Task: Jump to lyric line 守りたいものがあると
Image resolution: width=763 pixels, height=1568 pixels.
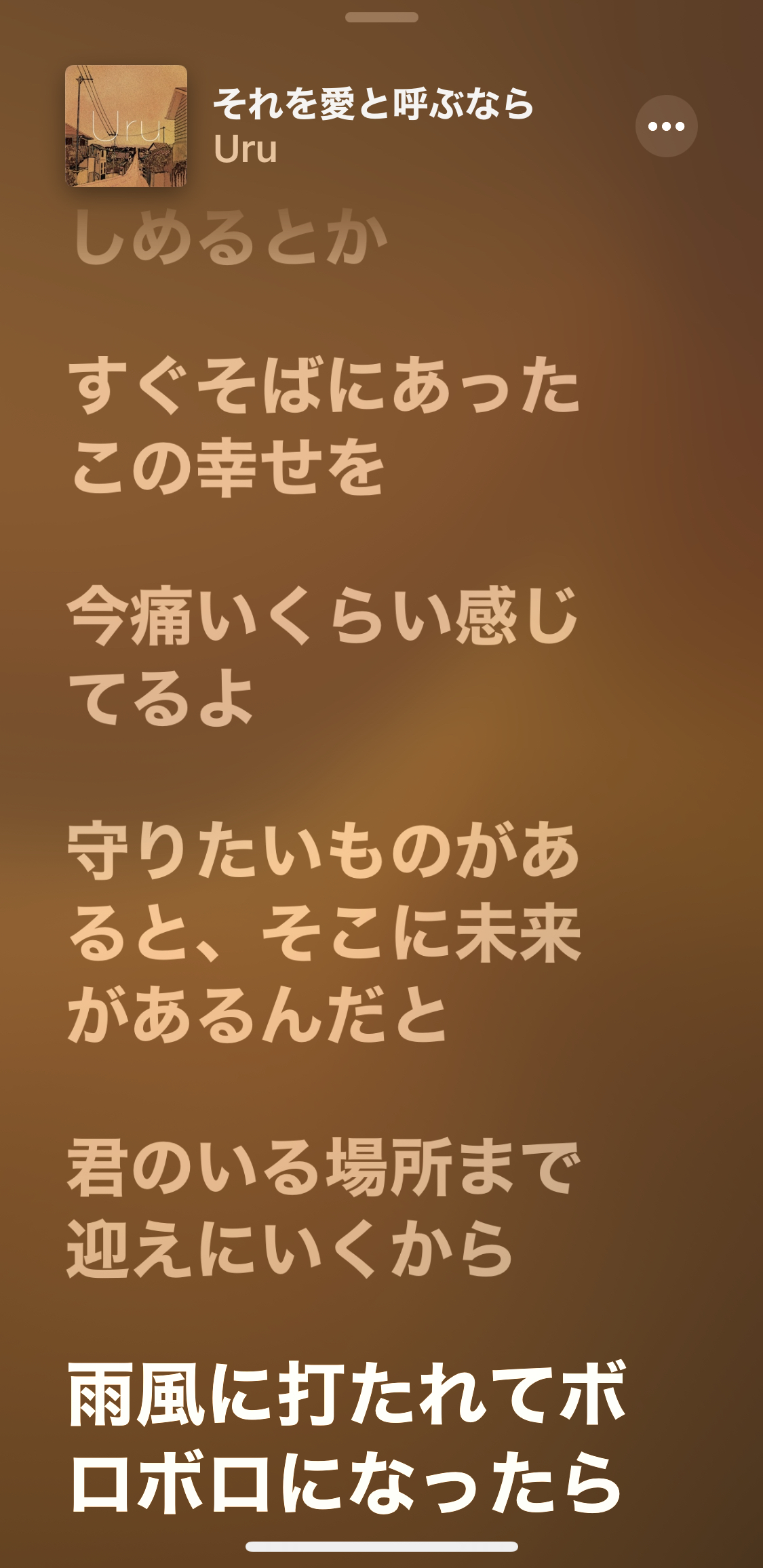Action: (x=324, y=931)
